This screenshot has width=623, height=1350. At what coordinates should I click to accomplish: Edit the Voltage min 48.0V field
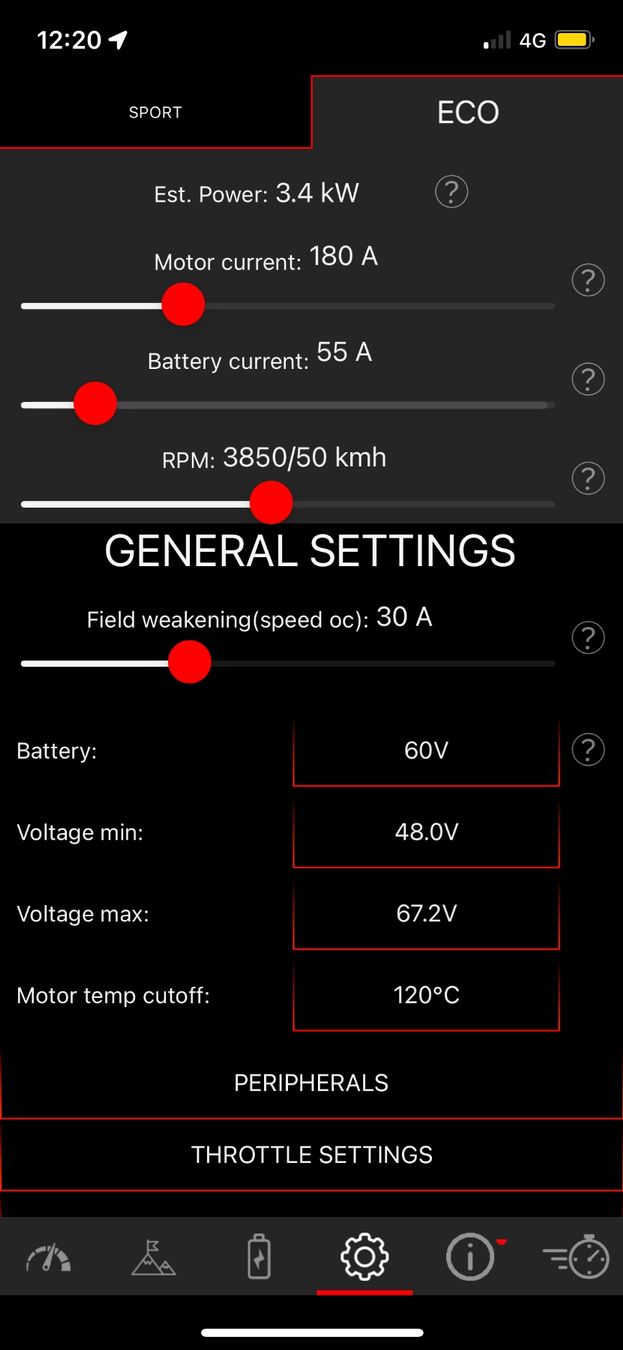(x=426, y=832)
